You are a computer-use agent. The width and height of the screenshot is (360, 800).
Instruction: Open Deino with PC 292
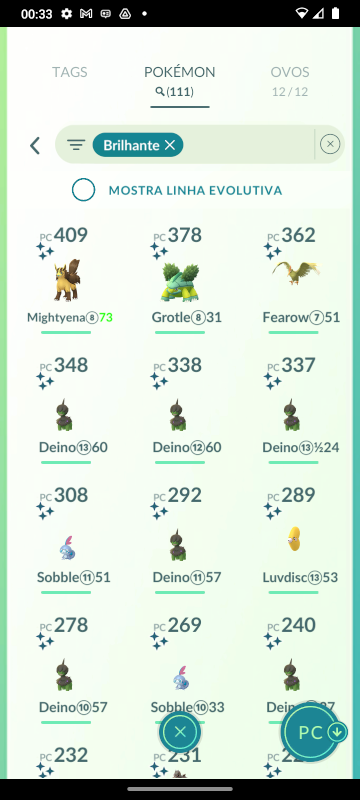(x=180, y=540)
